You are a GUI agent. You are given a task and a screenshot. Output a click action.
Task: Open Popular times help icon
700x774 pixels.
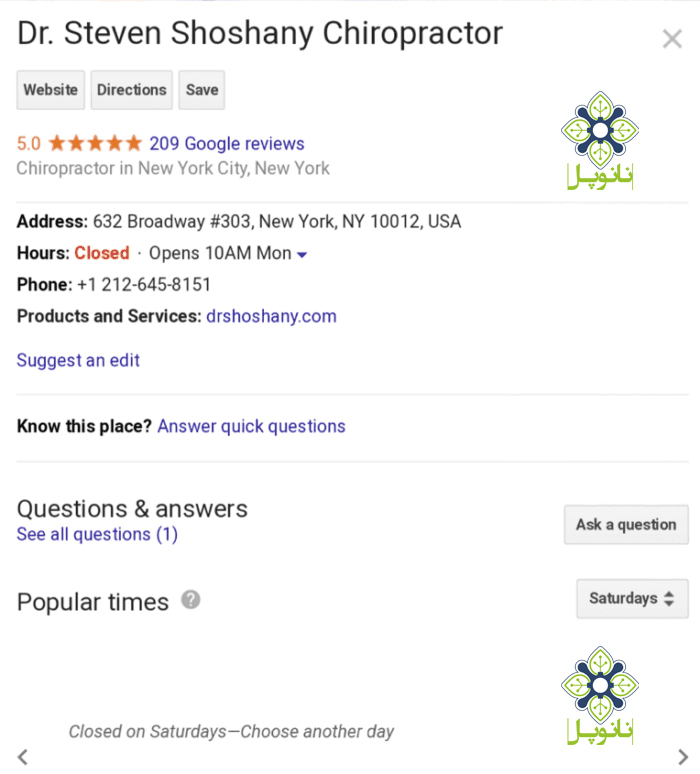coord(191,600)
